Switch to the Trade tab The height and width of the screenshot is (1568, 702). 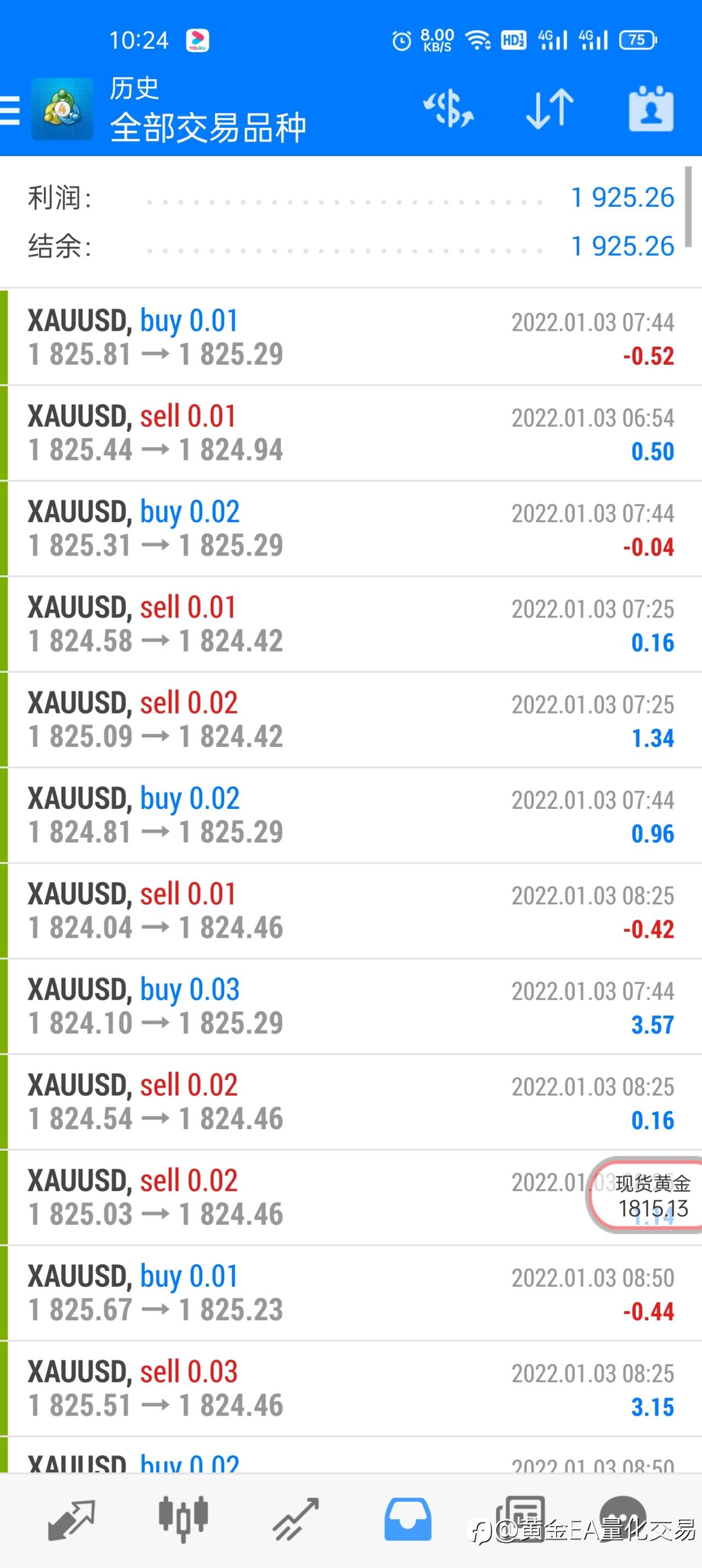(x=296, y=1519)
